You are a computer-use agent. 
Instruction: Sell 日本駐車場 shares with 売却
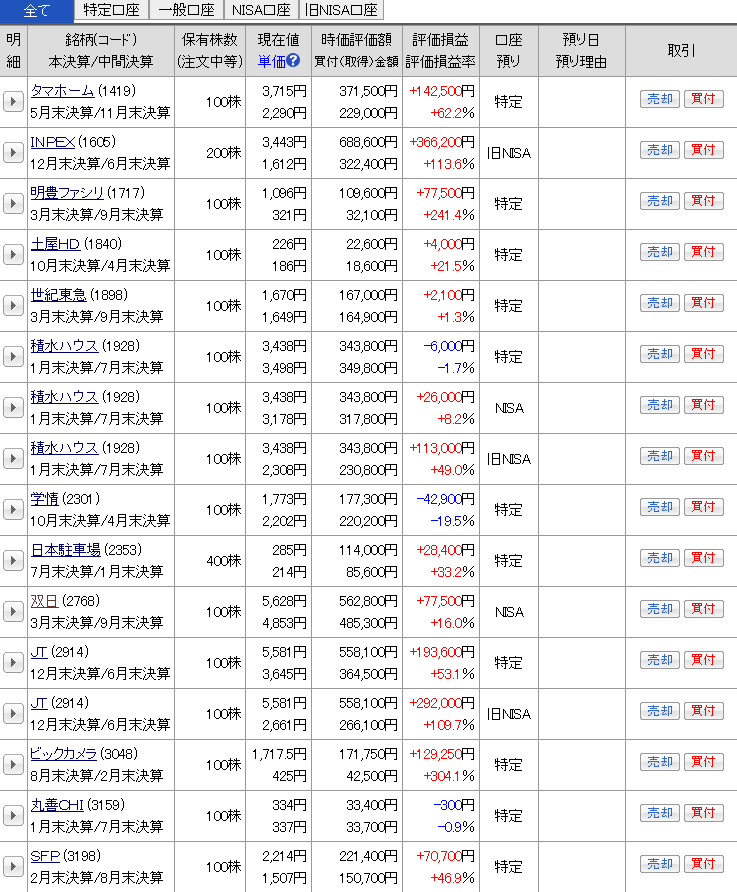click(x=660, y=558)
